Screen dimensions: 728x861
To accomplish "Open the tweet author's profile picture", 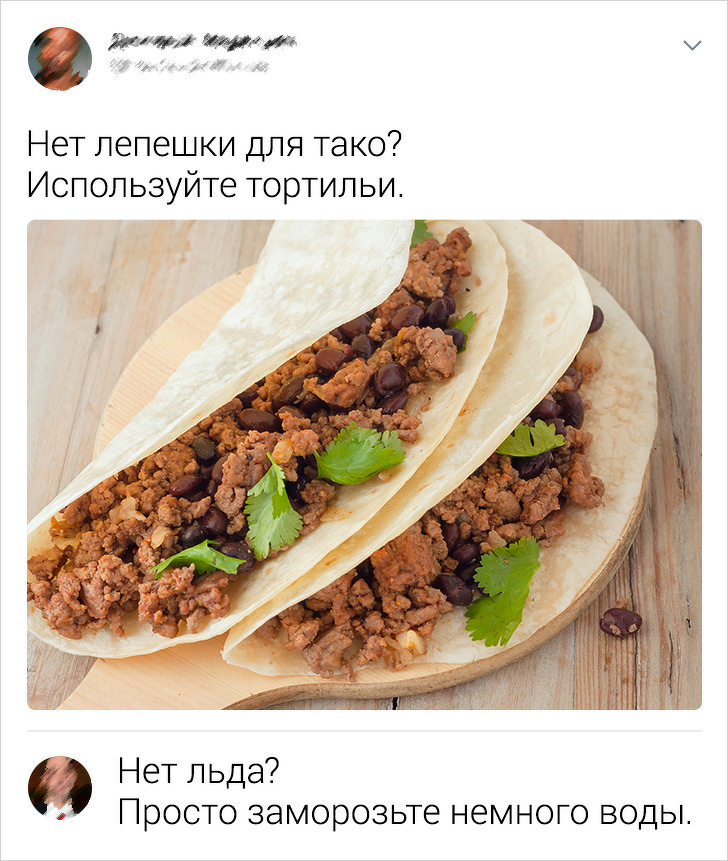I will pyautogui.click(x=60, y=58).
